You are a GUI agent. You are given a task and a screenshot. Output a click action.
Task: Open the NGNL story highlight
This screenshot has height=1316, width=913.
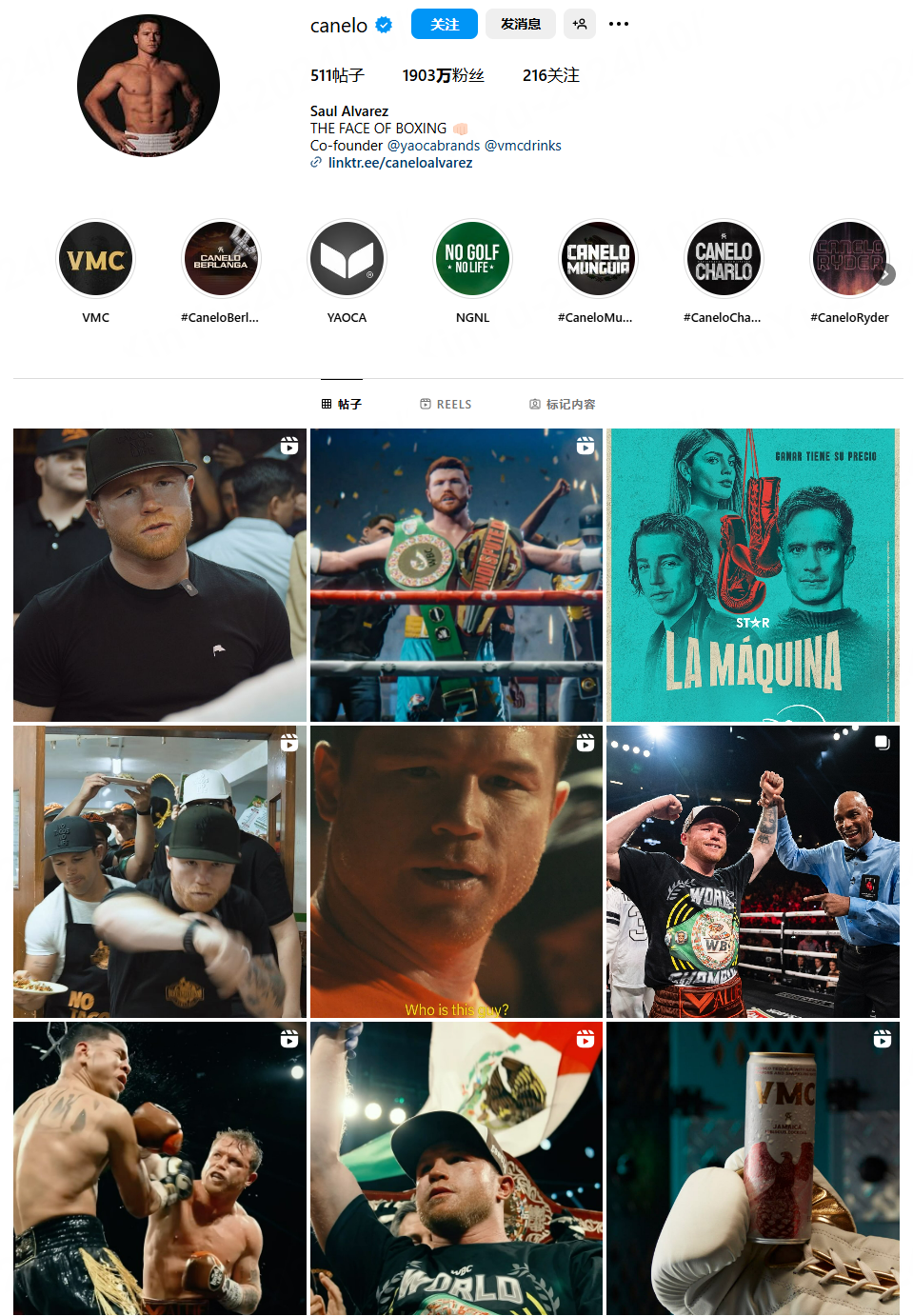click(x=472, y=259)
